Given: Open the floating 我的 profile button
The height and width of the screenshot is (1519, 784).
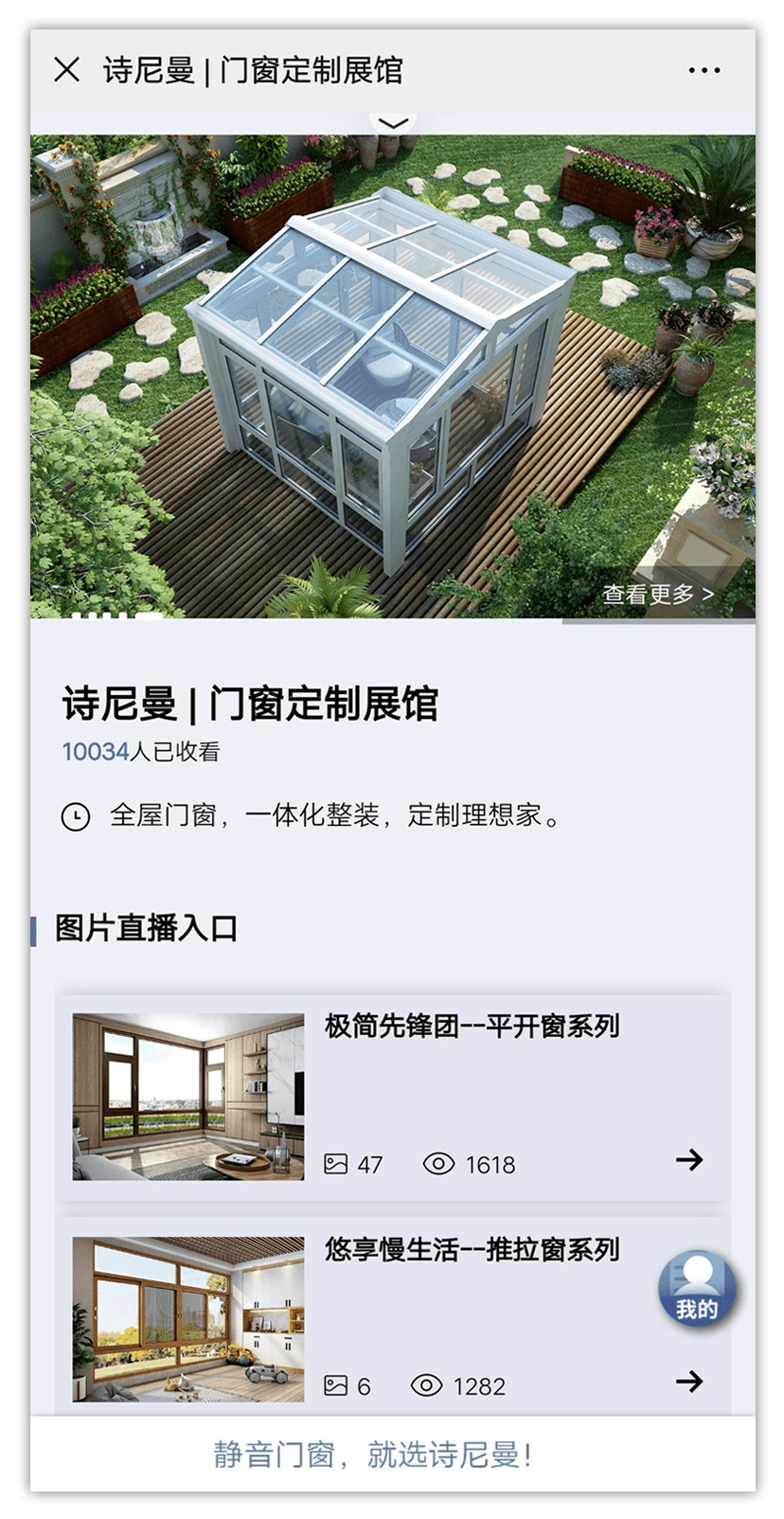Looking at the screenshot, I should 697,1288.
